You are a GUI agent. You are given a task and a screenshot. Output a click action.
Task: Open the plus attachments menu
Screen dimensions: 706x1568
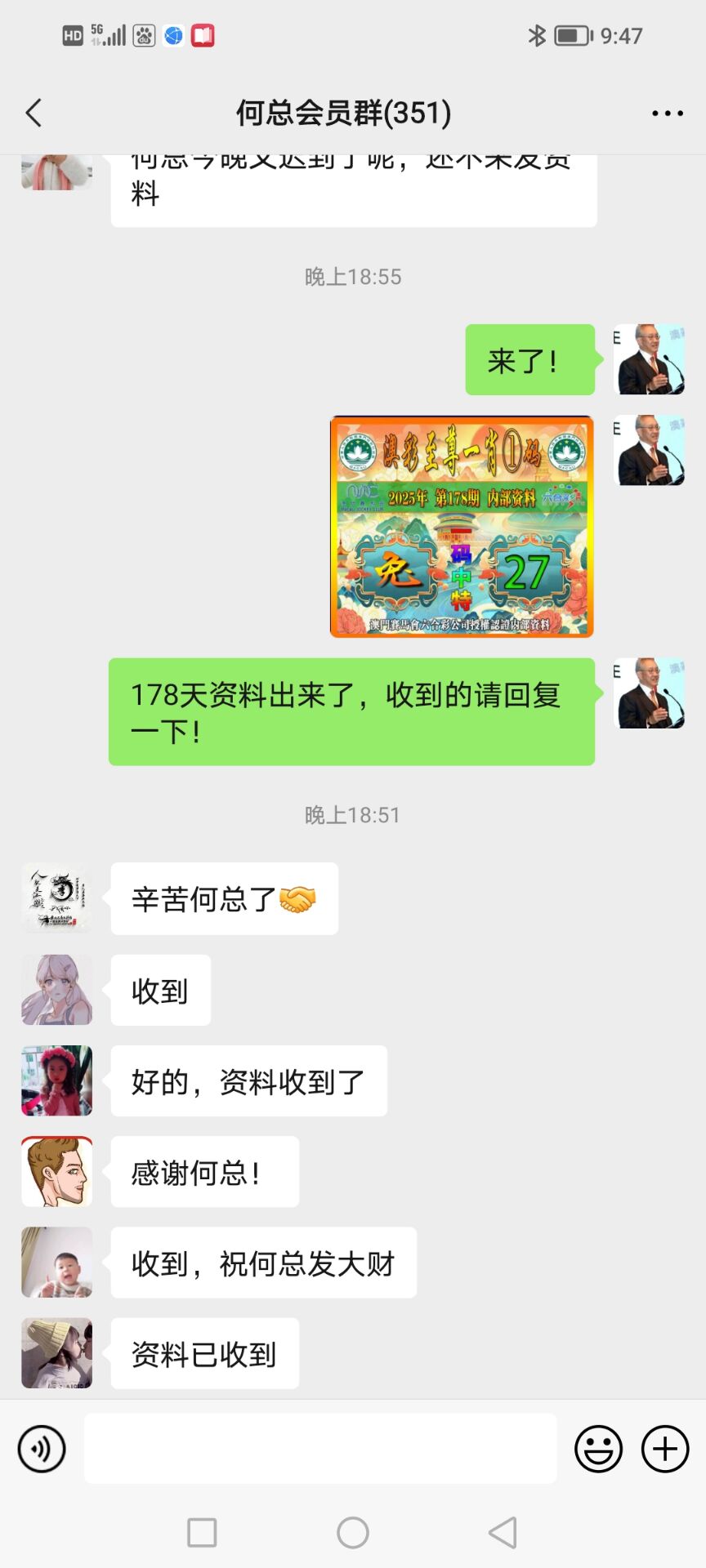point(664,1449)
